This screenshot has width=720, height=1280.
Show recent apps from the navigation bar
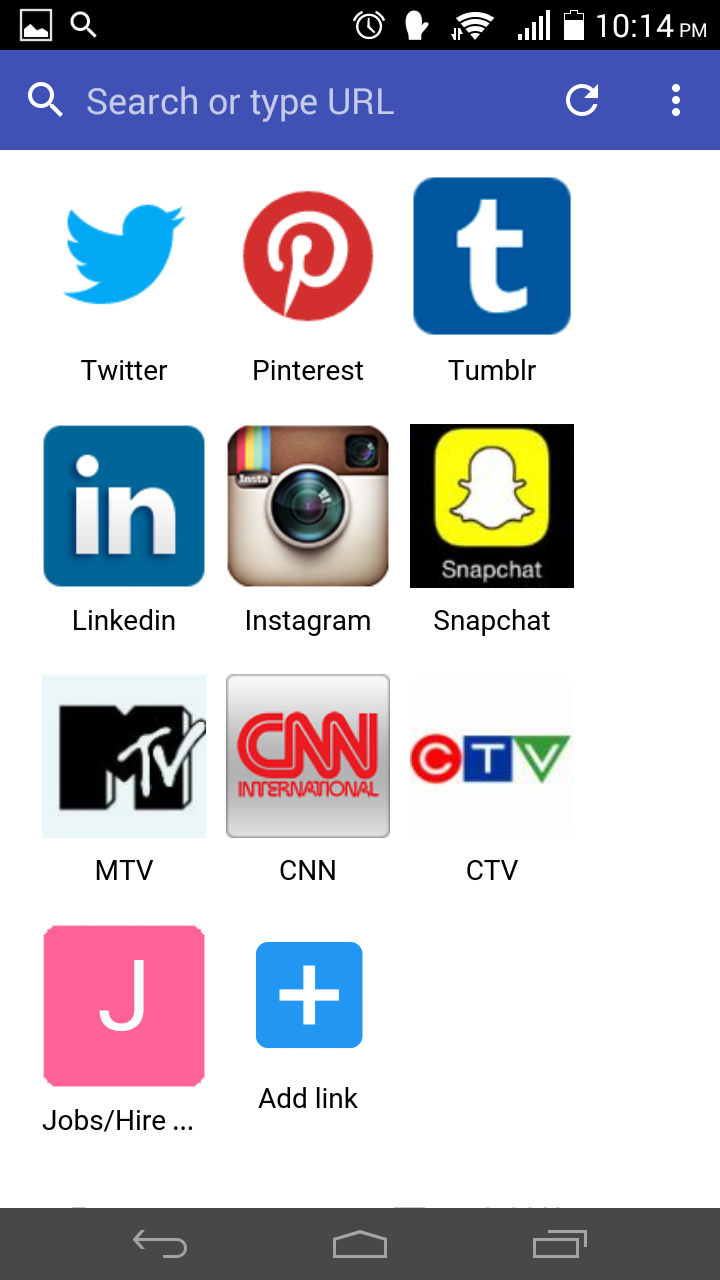click(560, 1244)
